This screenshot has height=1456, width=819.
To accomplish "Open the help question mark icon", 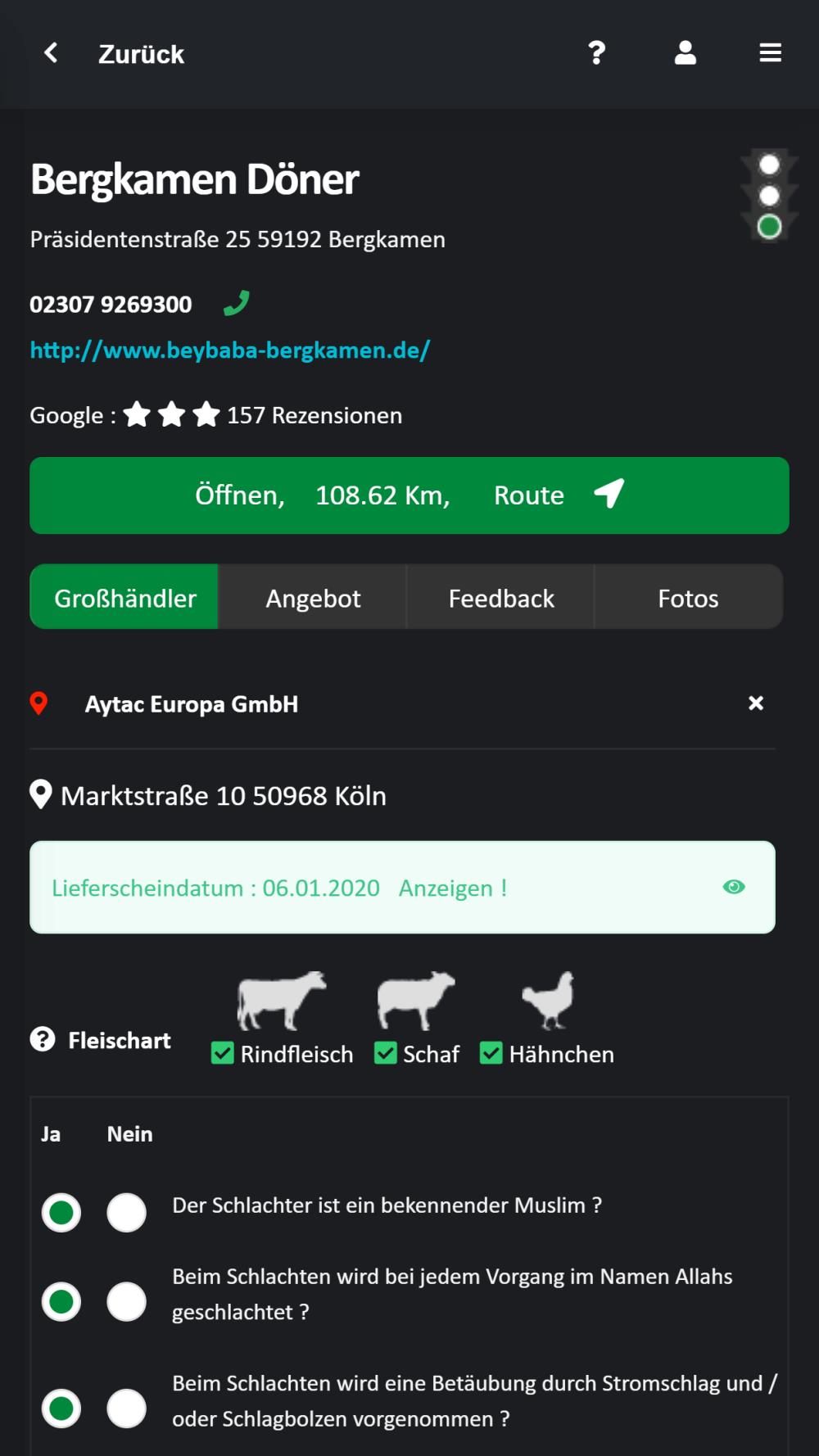I will pyautogui.click(x=597, y=53).
